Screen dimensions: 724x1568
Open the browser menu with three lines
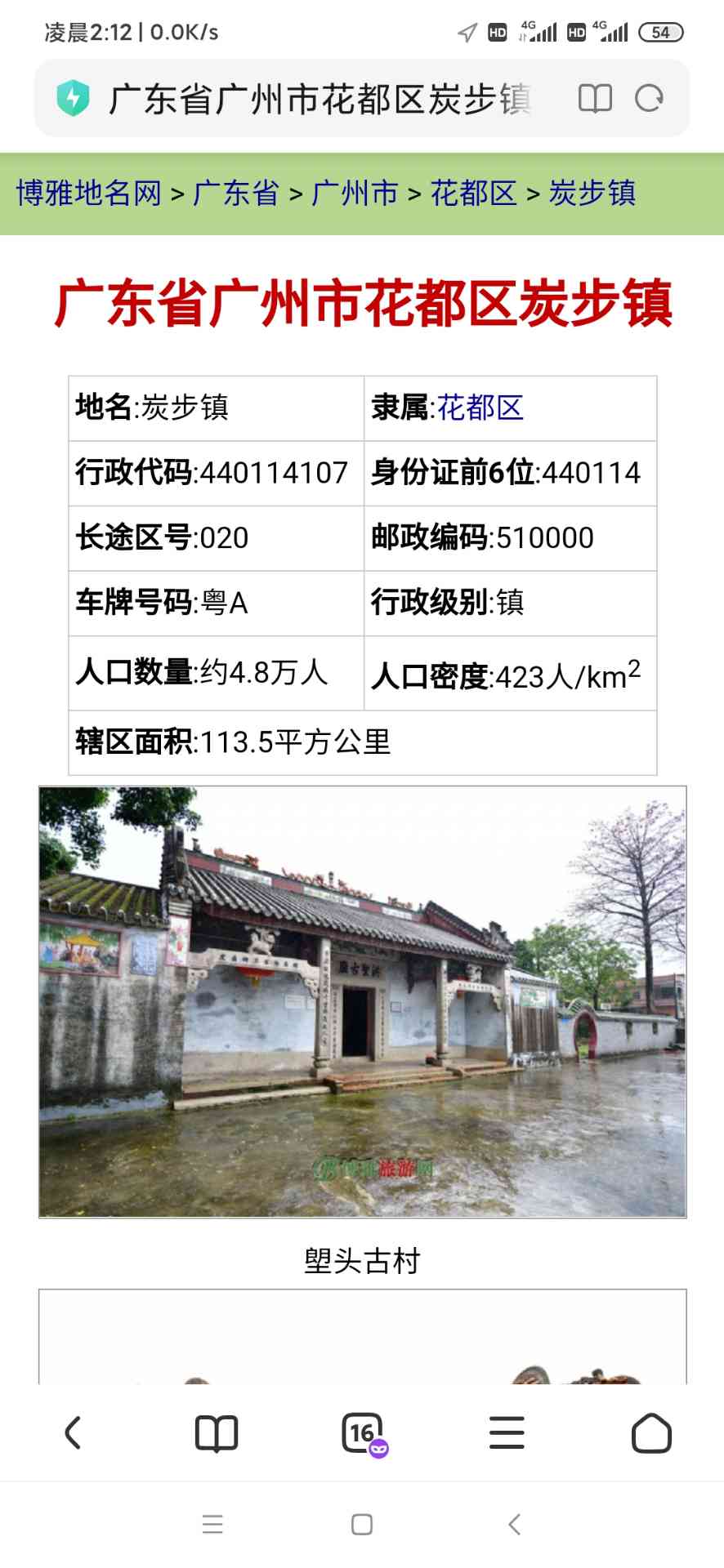(x=507, y=1433)
